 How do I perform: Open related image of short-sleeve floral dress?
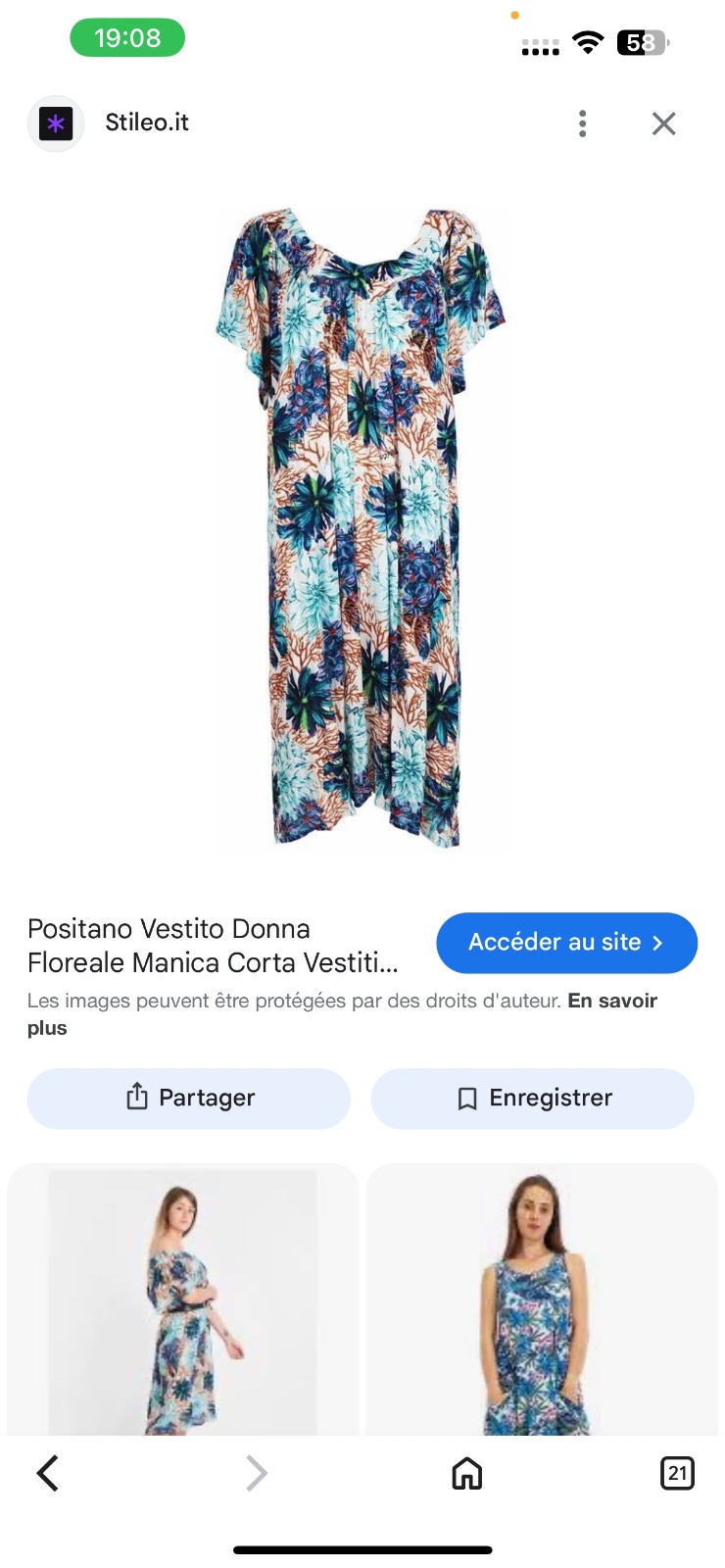(183, 1299)
